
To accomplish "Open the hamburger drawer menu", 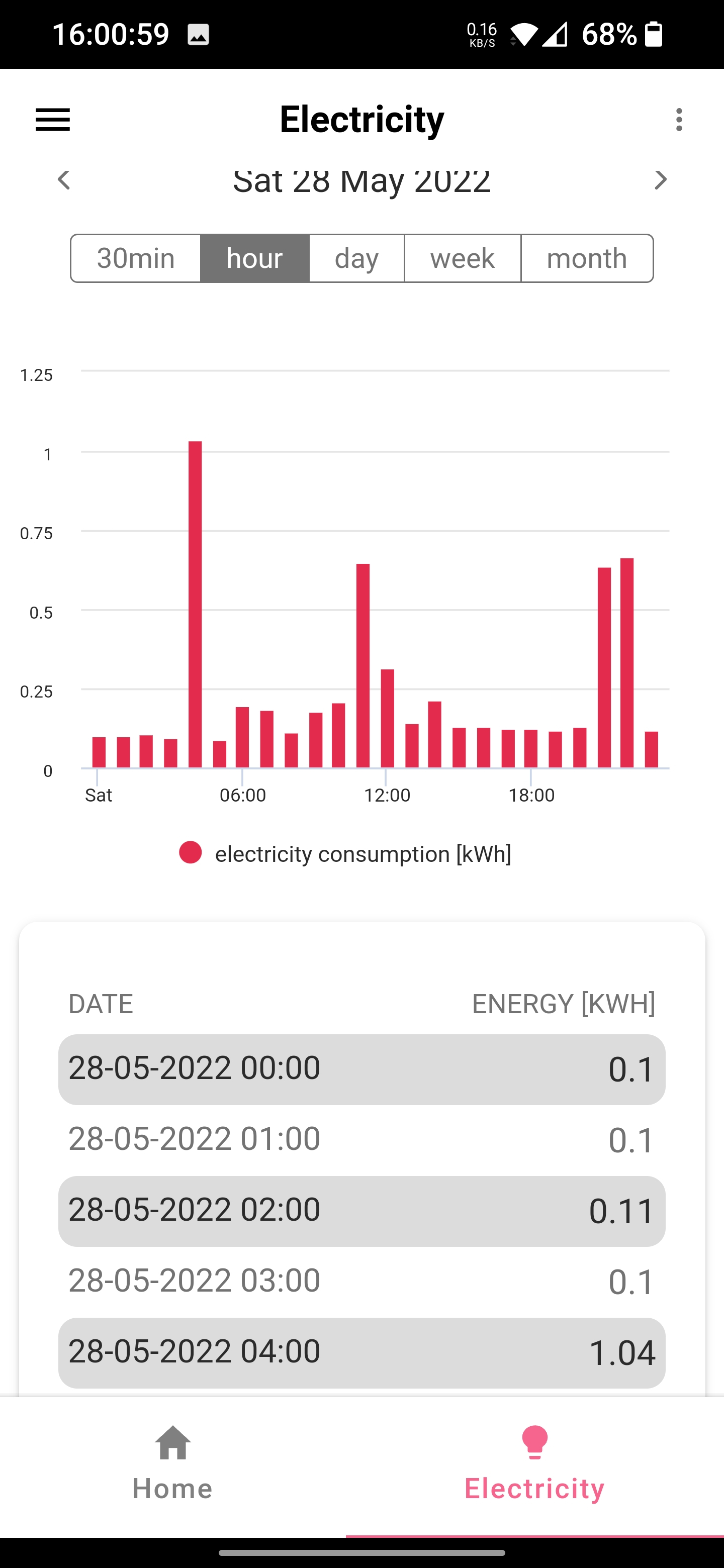I will point(53,119).
